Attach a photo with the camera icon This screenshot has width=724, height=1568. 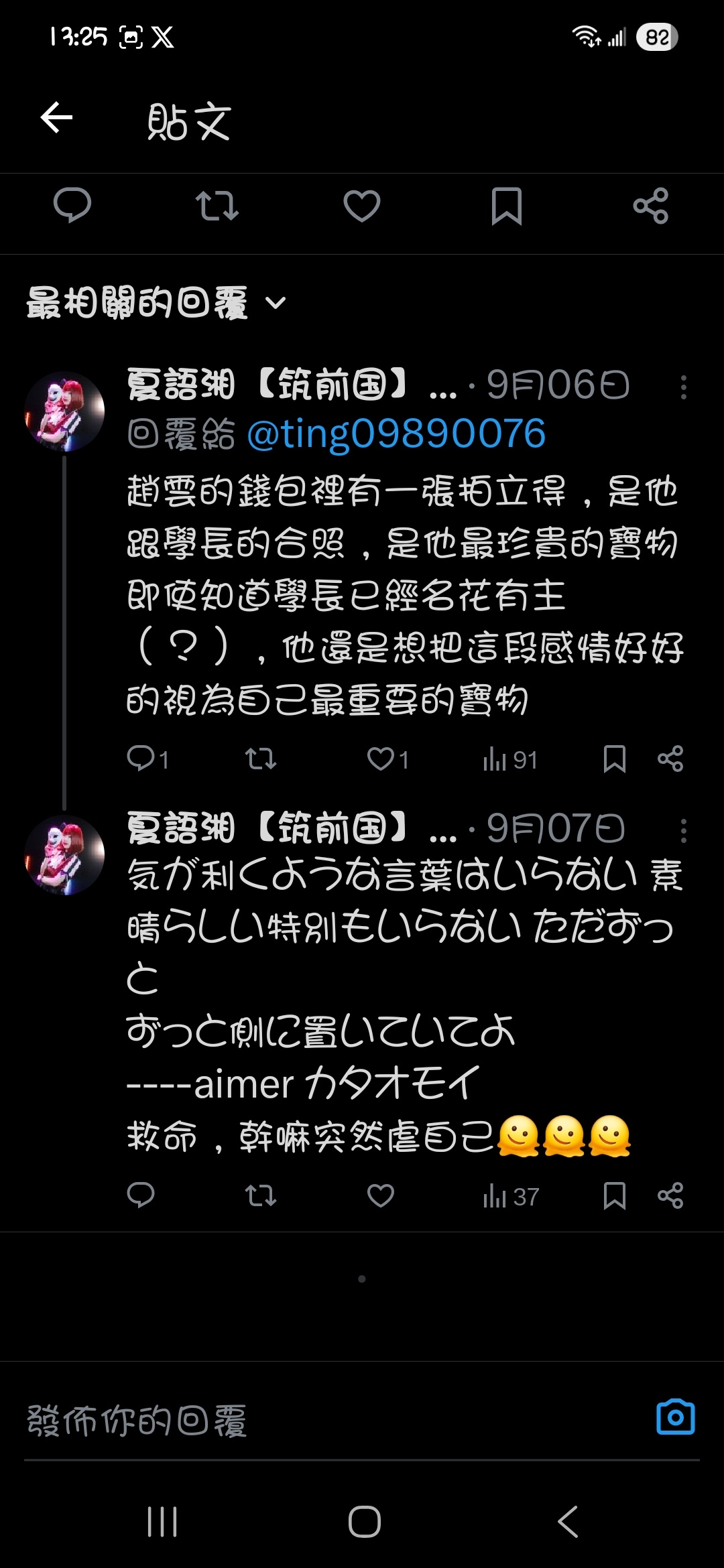pos(675,1418)
